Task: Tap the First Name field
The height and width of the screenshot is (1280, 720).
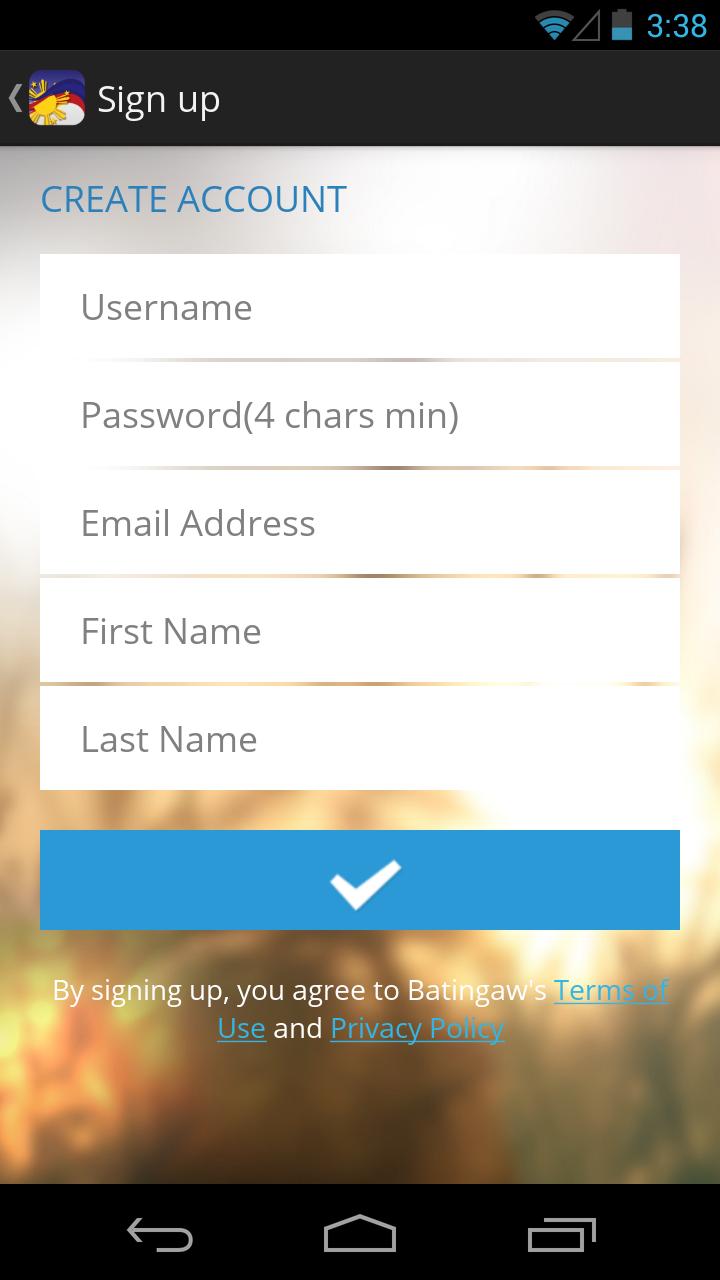Action: [x=360, y=631]
